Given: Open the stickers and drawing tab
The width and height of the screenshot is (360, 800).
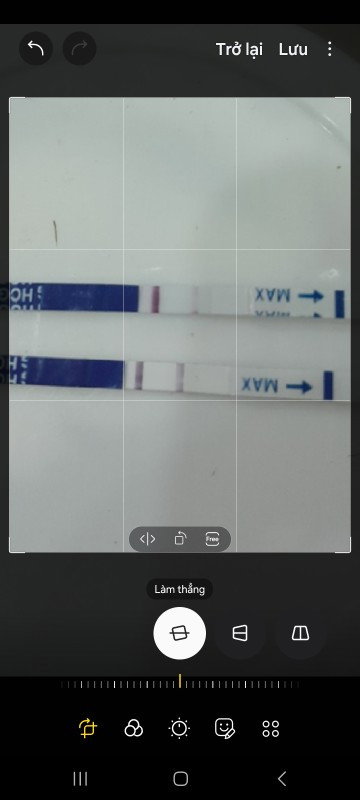Looking at the screenshot, I should 225,728.
